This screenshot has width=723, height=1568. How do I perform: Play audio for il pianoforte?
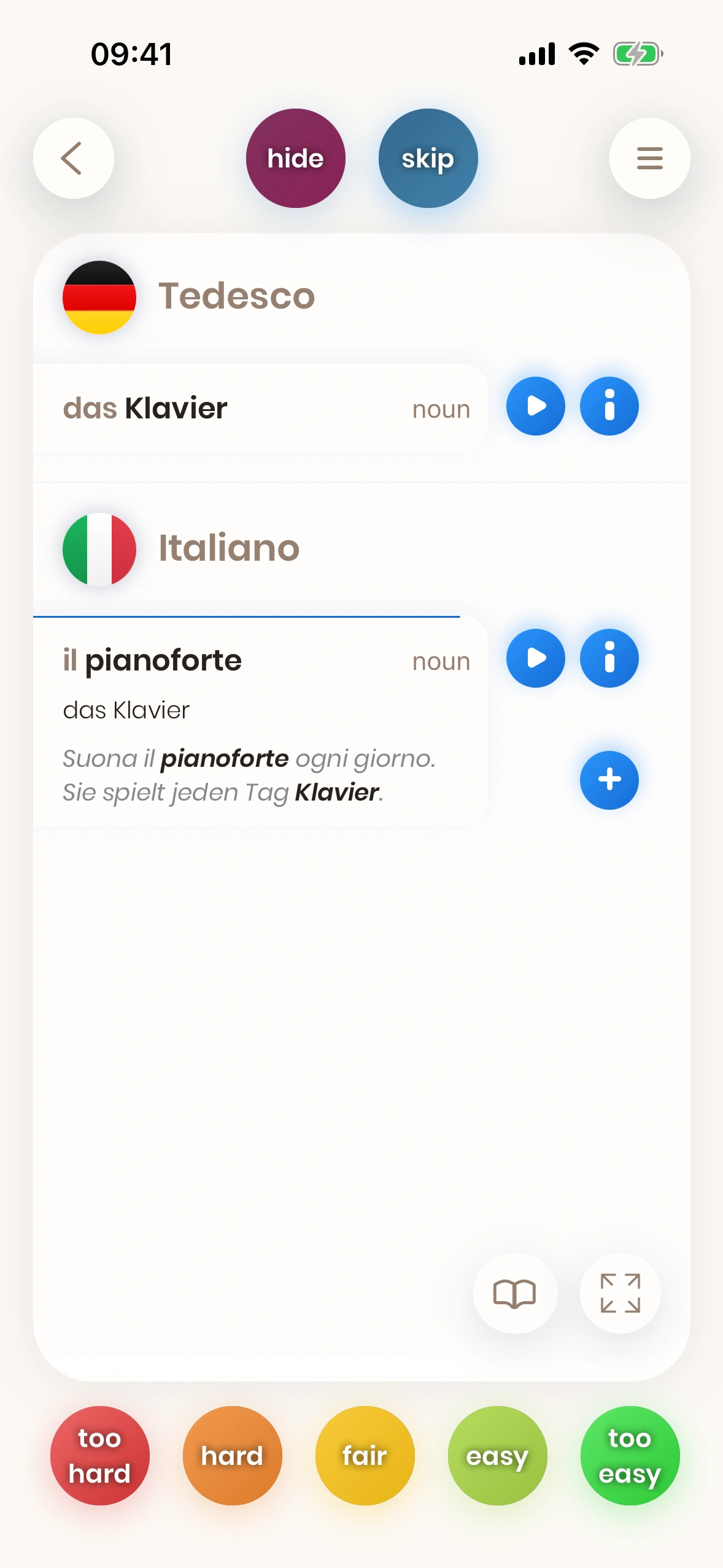[535, 658]
